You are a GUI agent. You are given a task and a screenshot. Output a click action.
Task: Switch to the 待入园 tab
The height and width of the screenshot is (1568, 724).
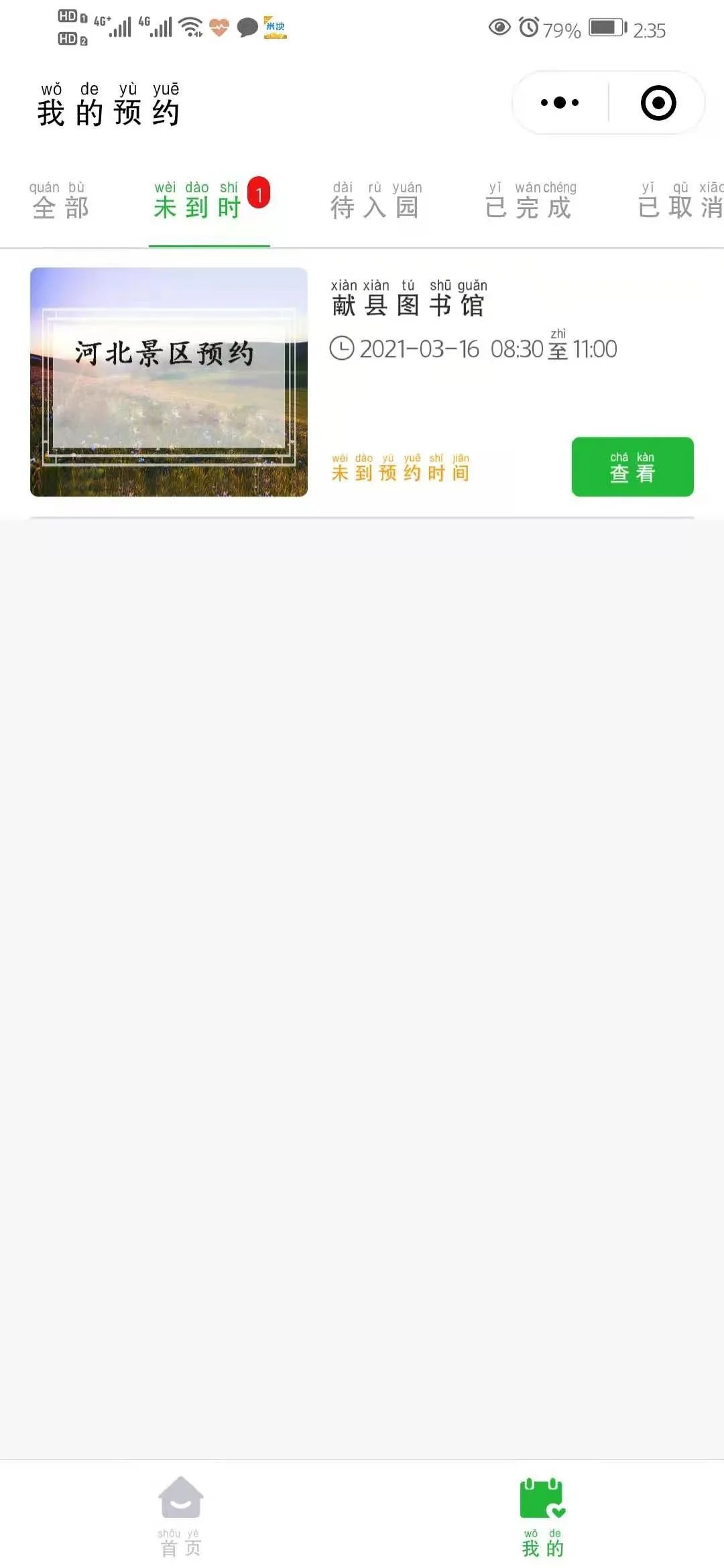pos(375,201)
